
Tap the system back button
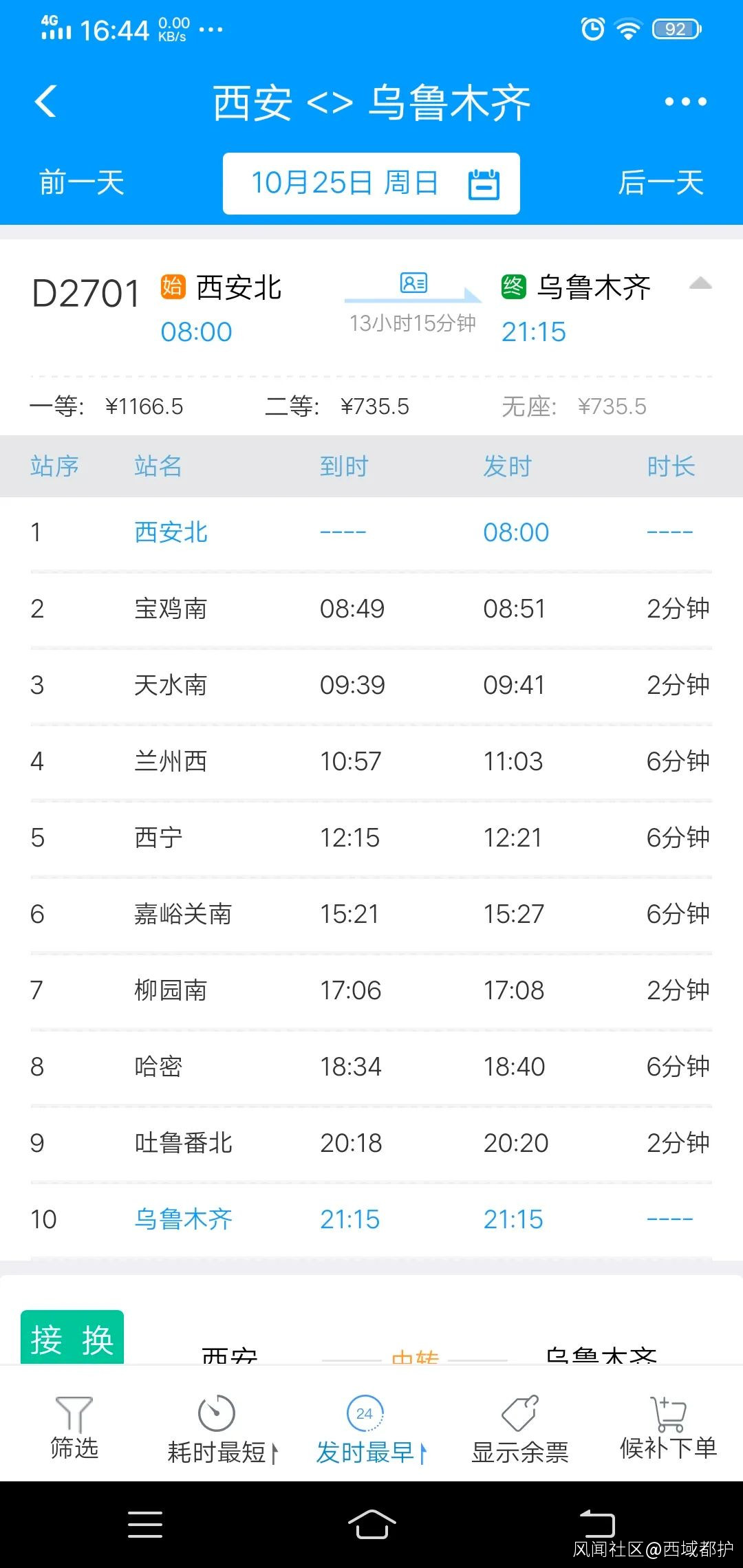(596, 1524)
